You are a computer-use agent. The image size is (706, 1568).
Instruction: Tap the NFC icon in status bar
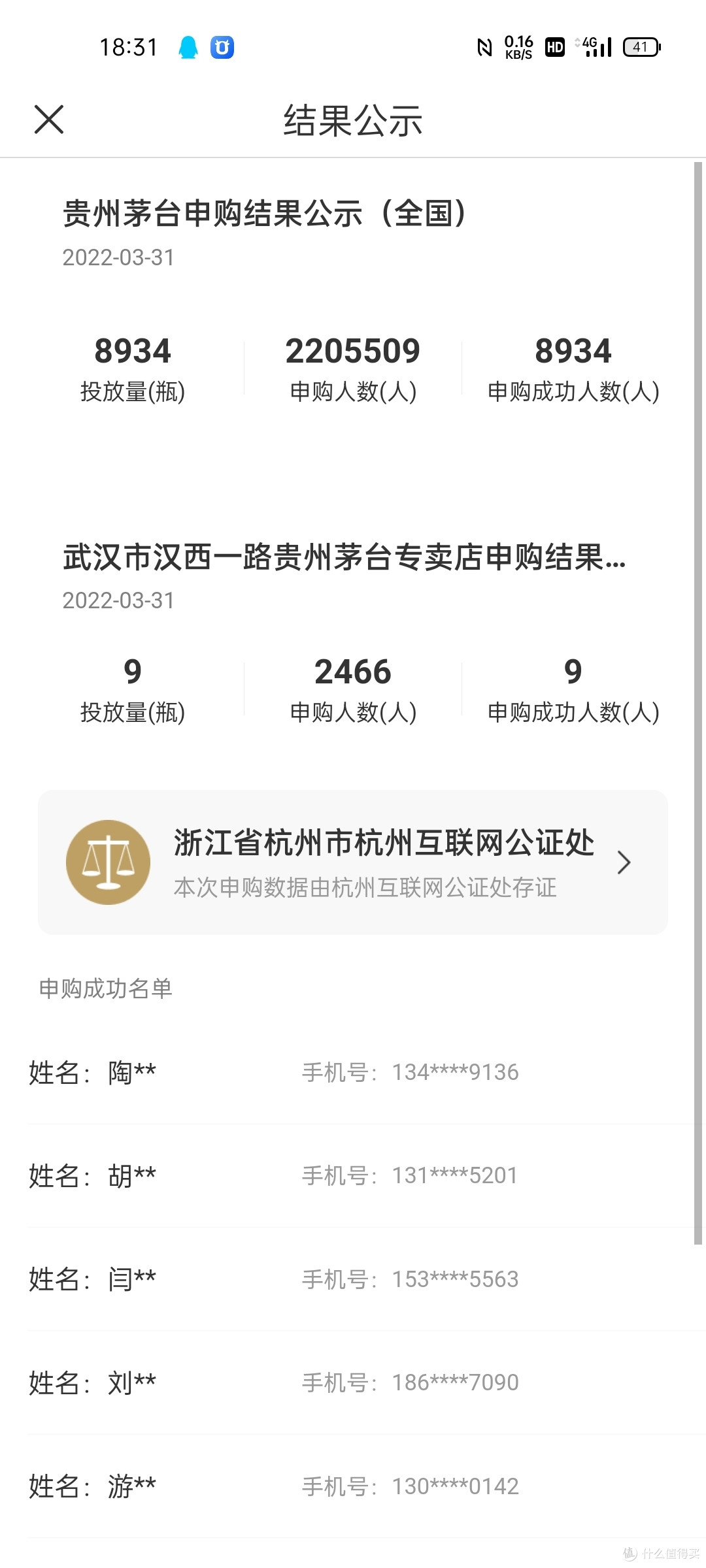[x=484, y=47]
